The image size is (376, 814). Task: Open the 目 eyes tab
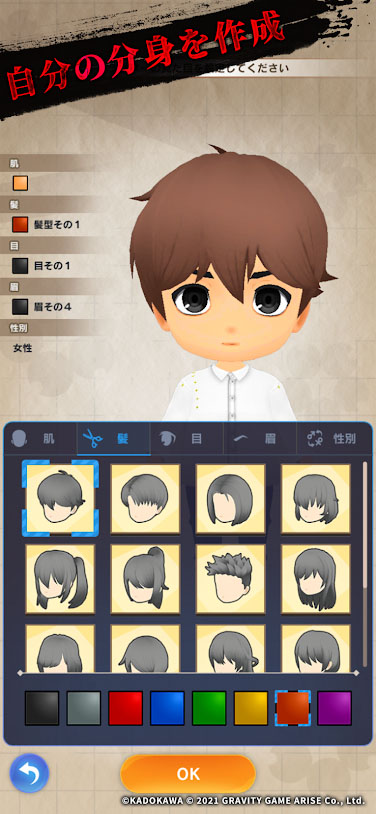pyautogui.click(x=187, y=439)
